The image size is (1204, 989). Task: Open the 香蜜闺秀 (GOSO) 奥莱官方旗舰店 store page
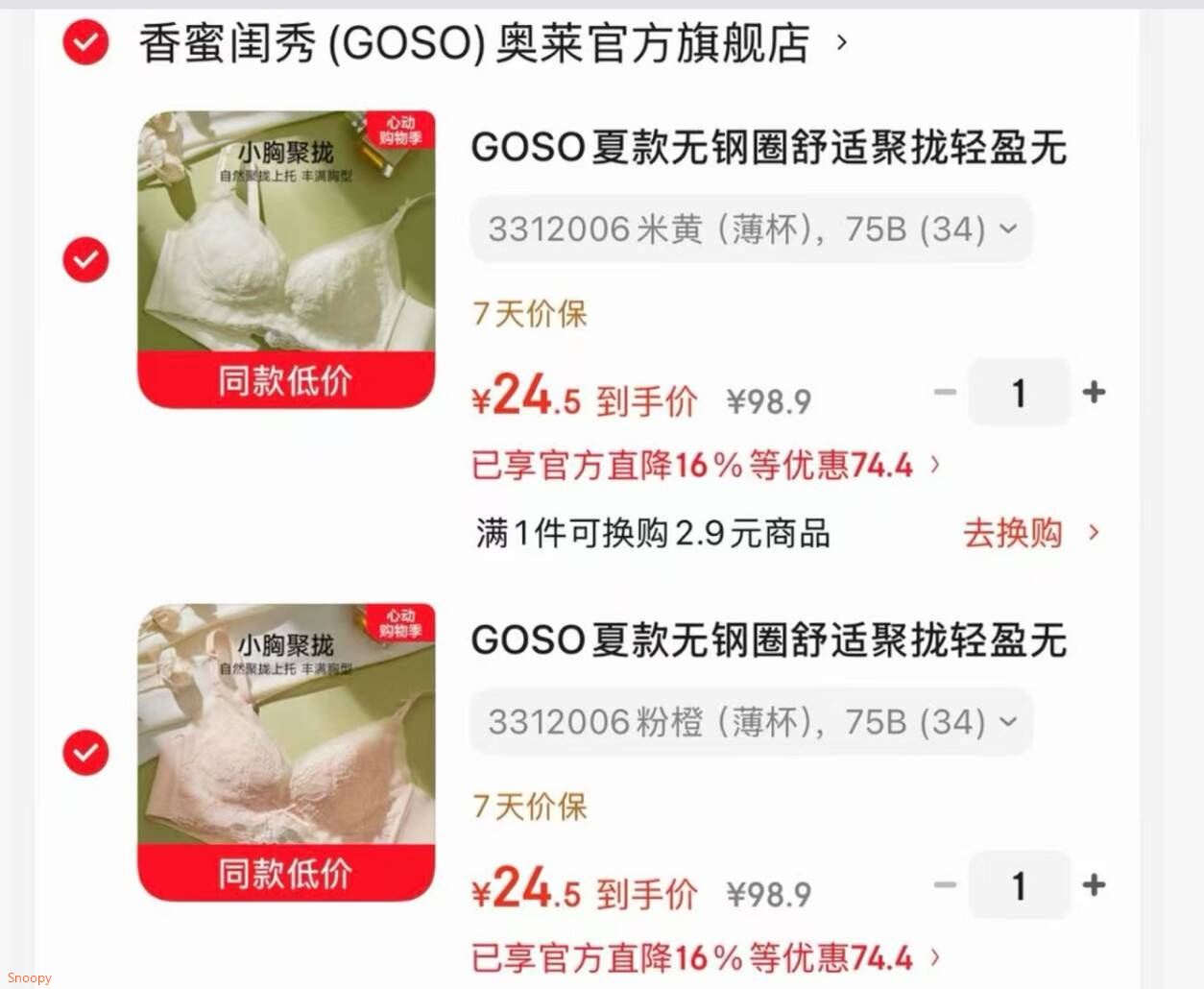[x=493, y=43]
